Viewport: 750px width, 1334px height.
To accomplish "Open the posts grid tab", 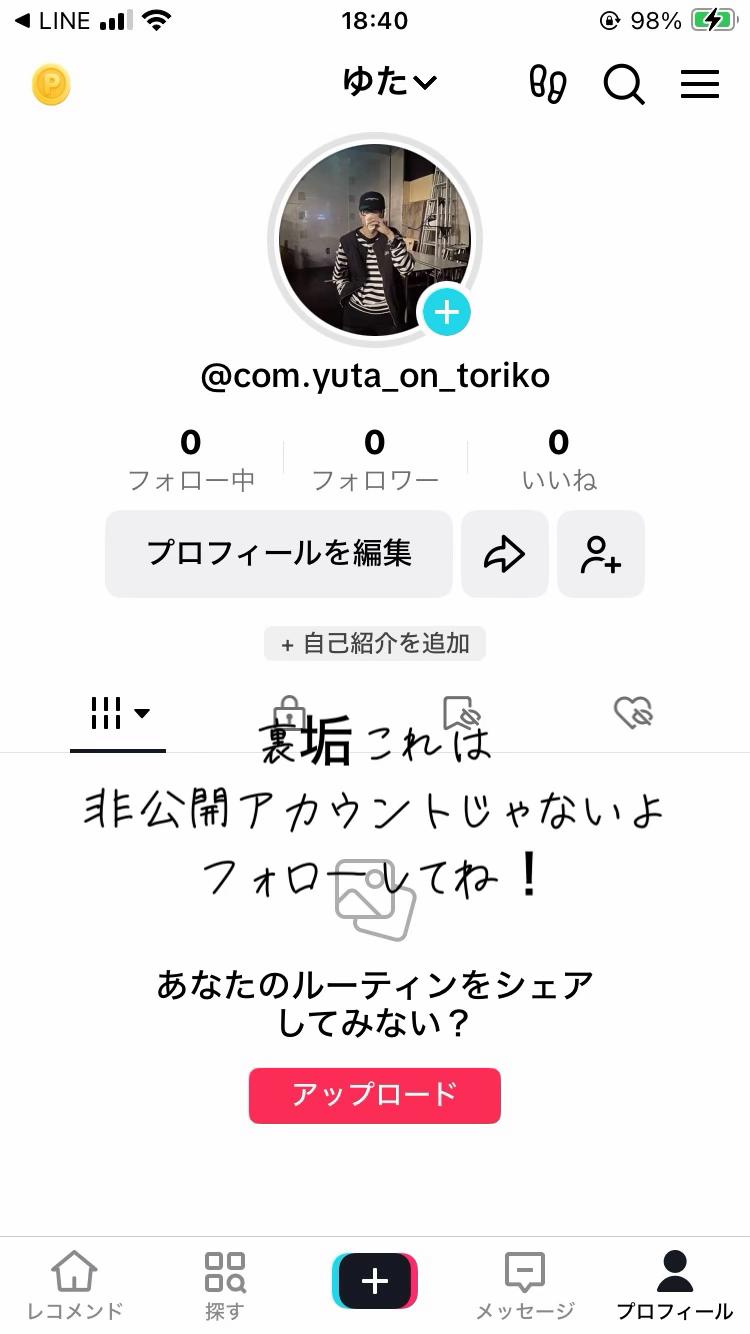I will (118, 714).
